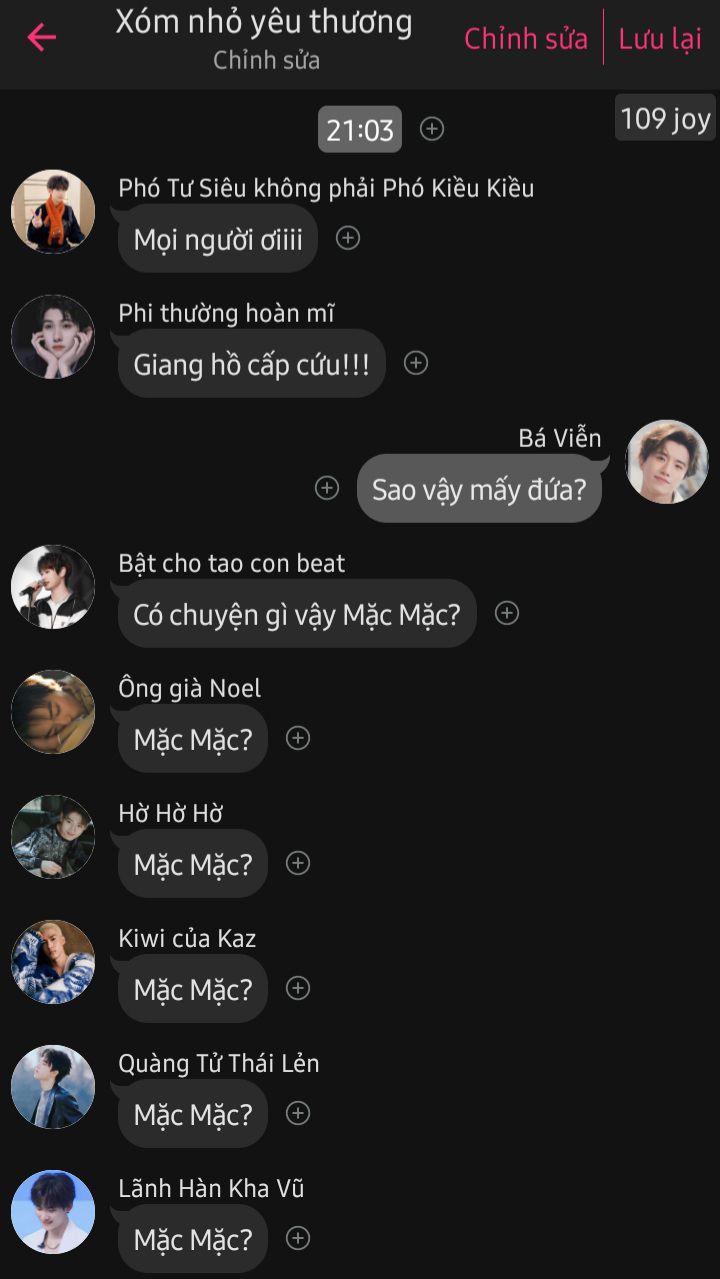
Task: Tap plus beside "Có chuyện gì vậy Mặc Mặc?"
Action: 507,613
